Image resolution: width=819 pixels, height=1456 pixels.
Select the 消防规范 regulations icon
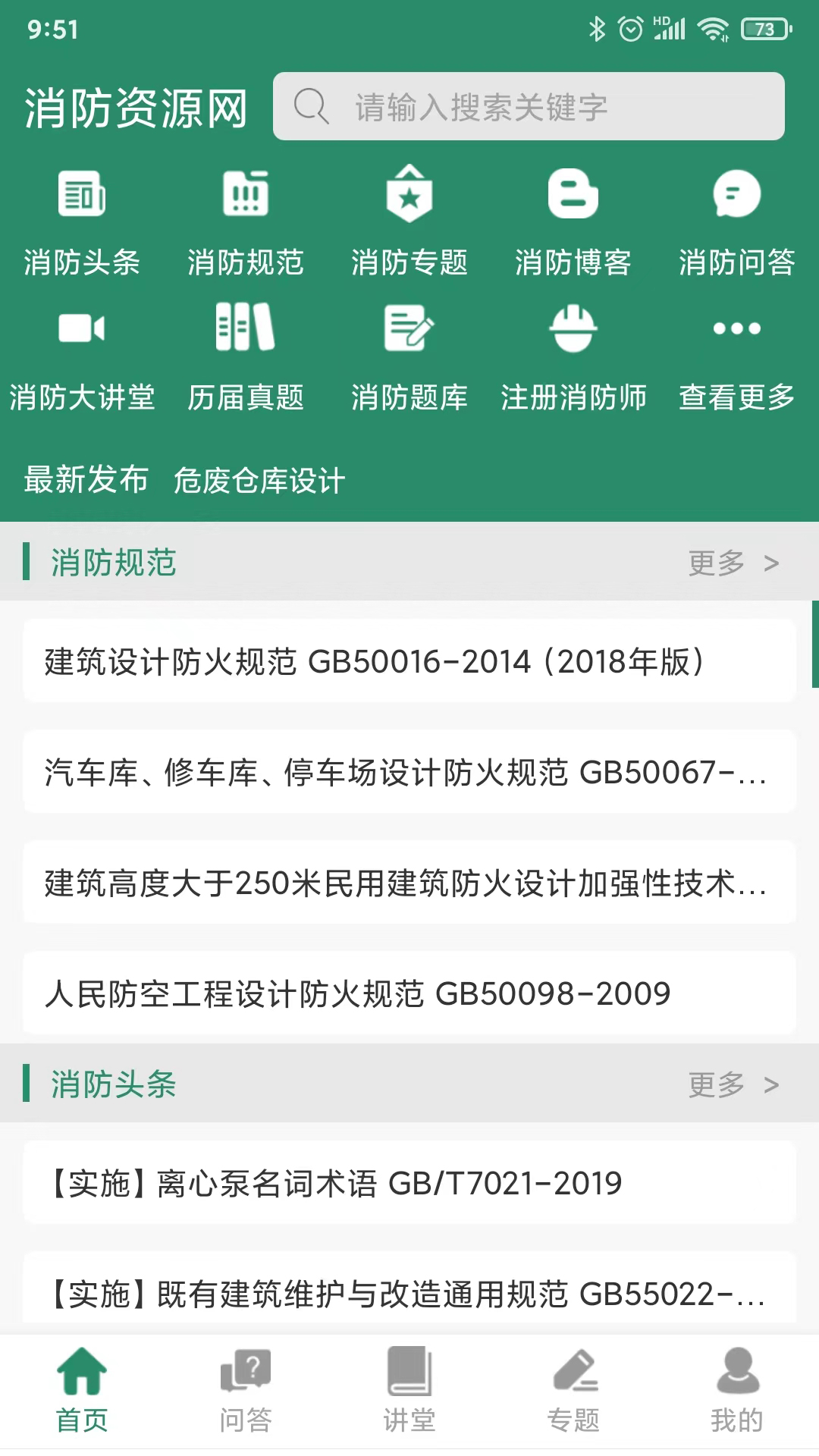246,220
